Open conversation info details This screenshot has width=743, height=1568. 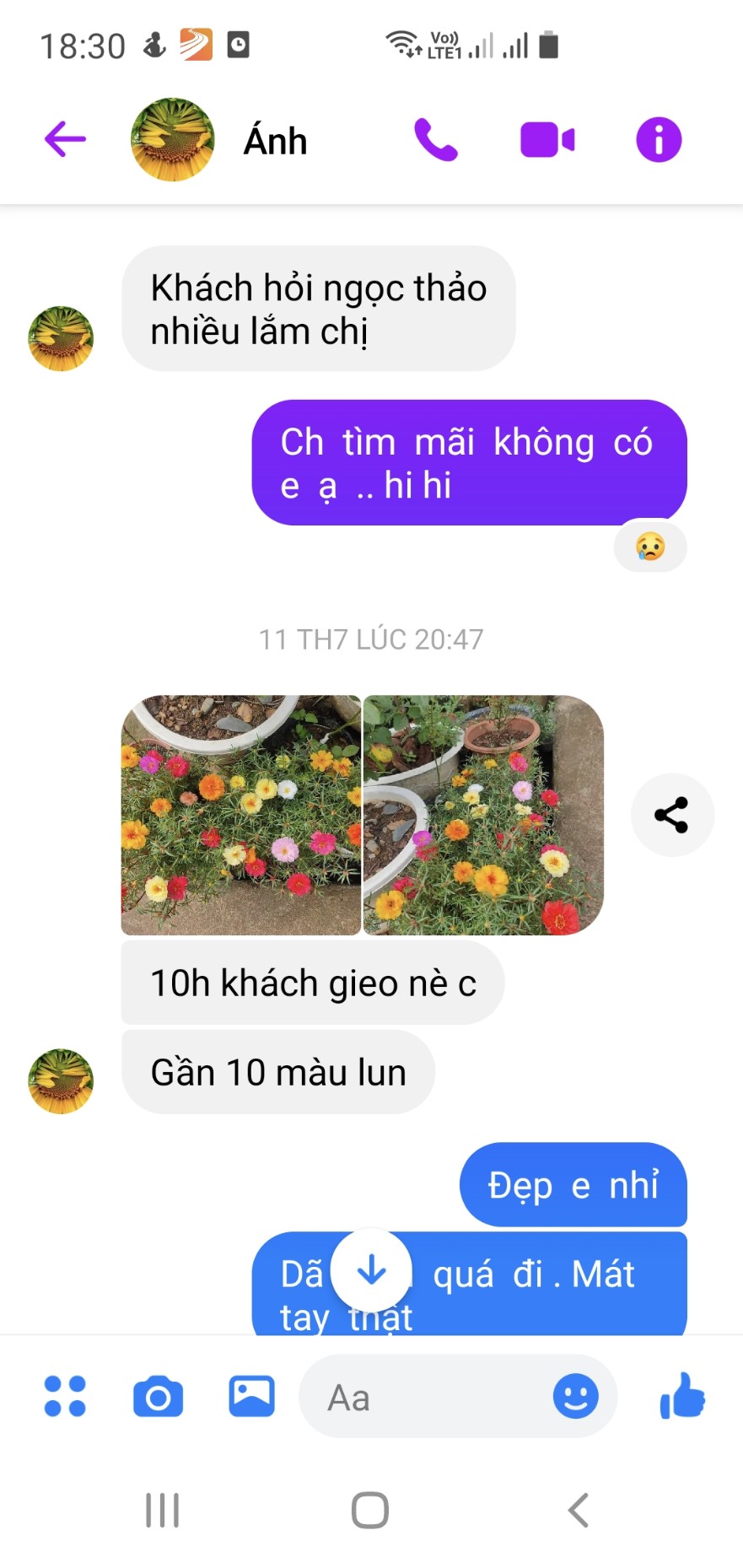tap(658, 139)
